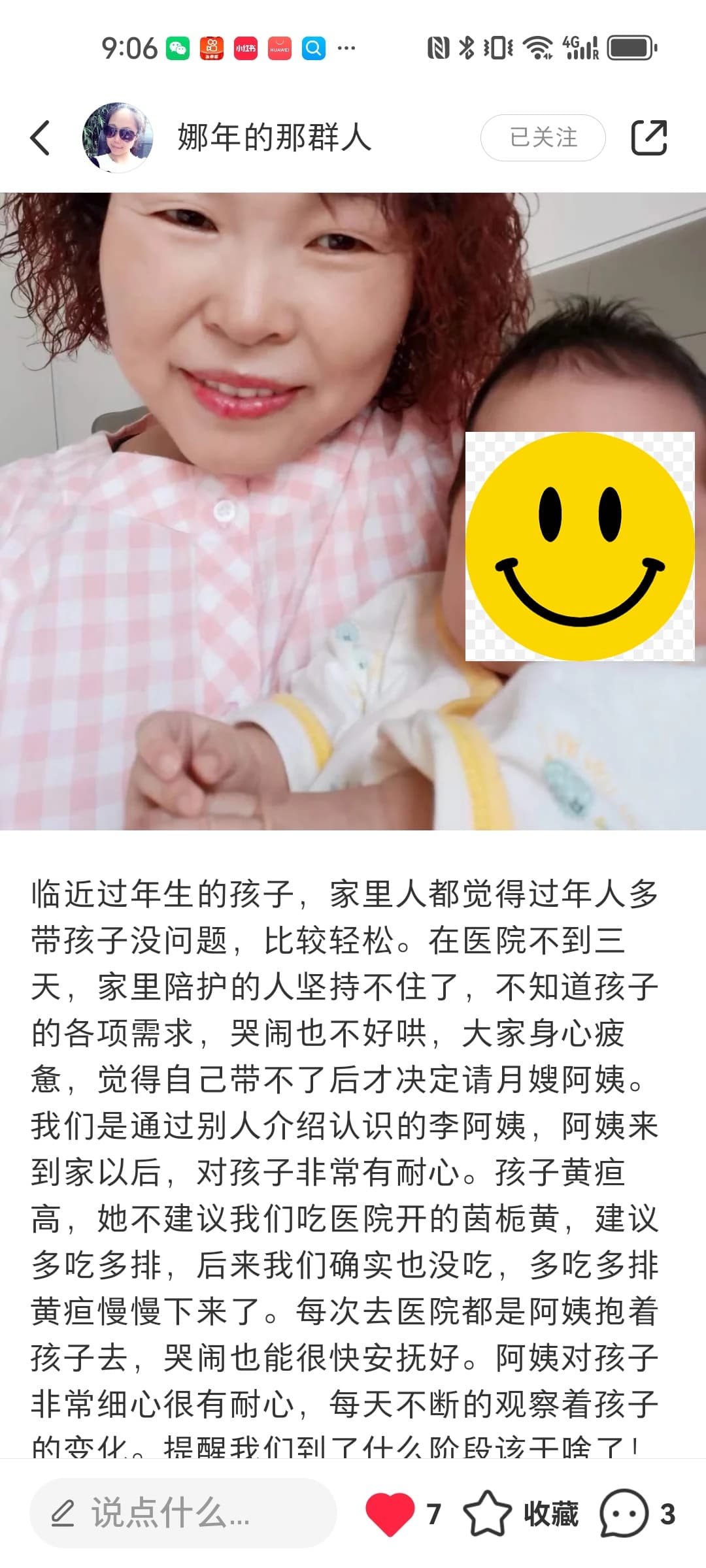
Task: Bookmark the post with the 收藏 star
Action: (488, 1513)
